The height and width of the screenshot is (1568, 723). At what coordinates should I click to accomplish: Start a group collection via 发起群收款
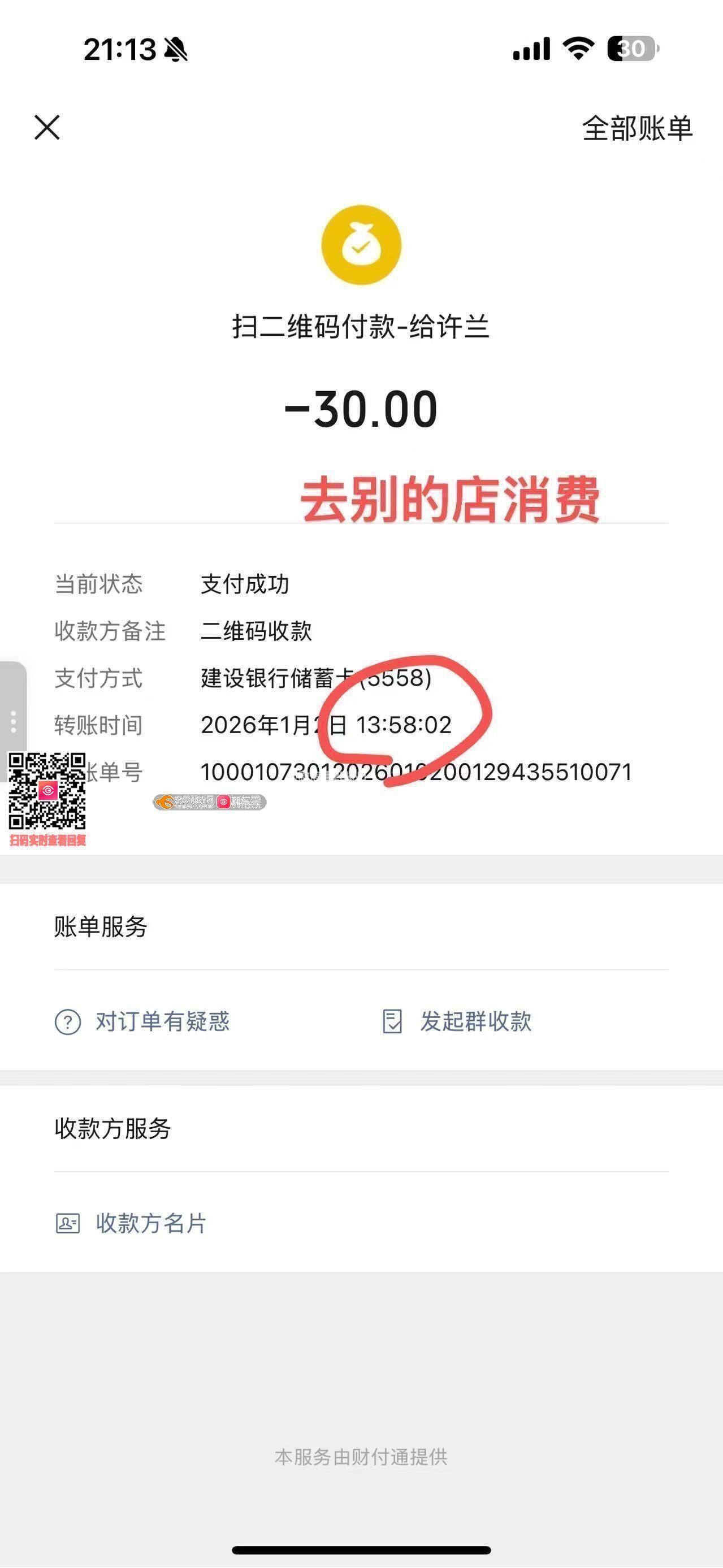click(x=458, y=1021)
